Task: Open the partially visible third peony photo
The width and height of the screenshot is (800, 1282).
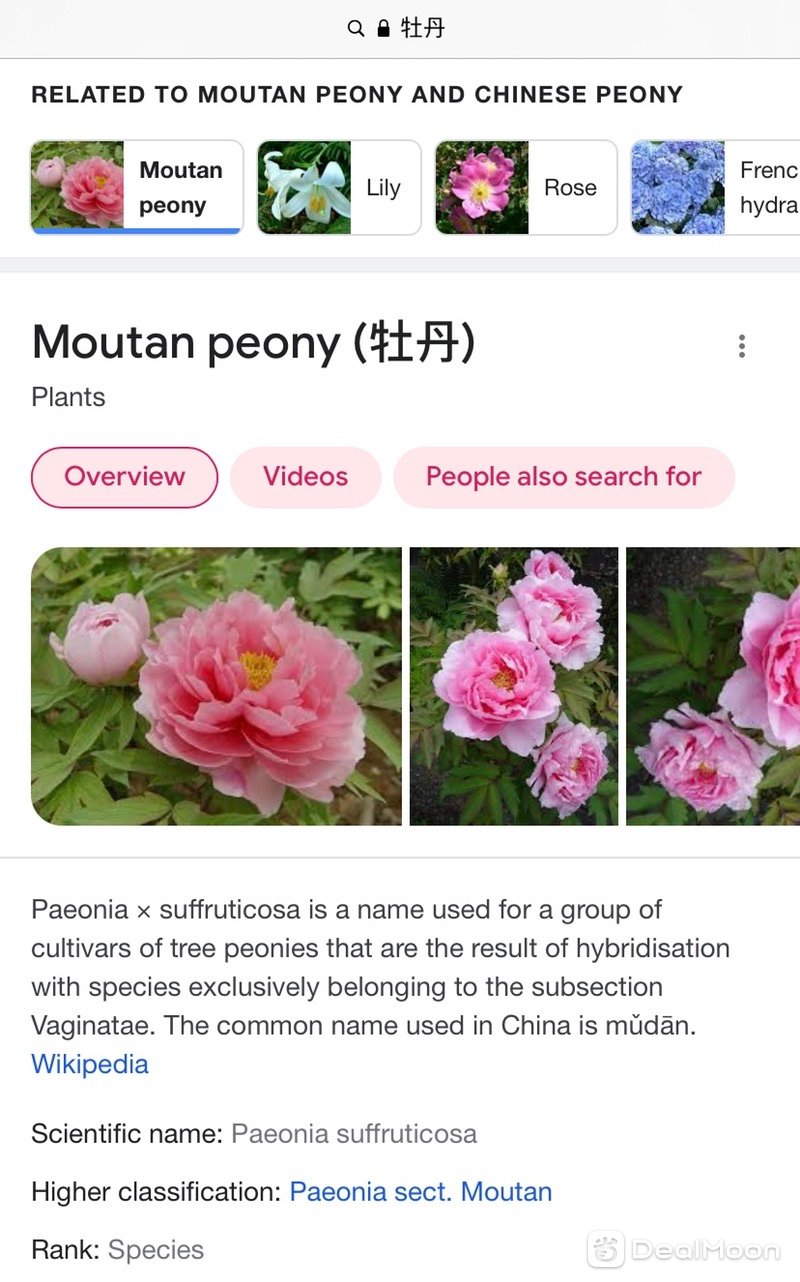Action: (714, 686)
